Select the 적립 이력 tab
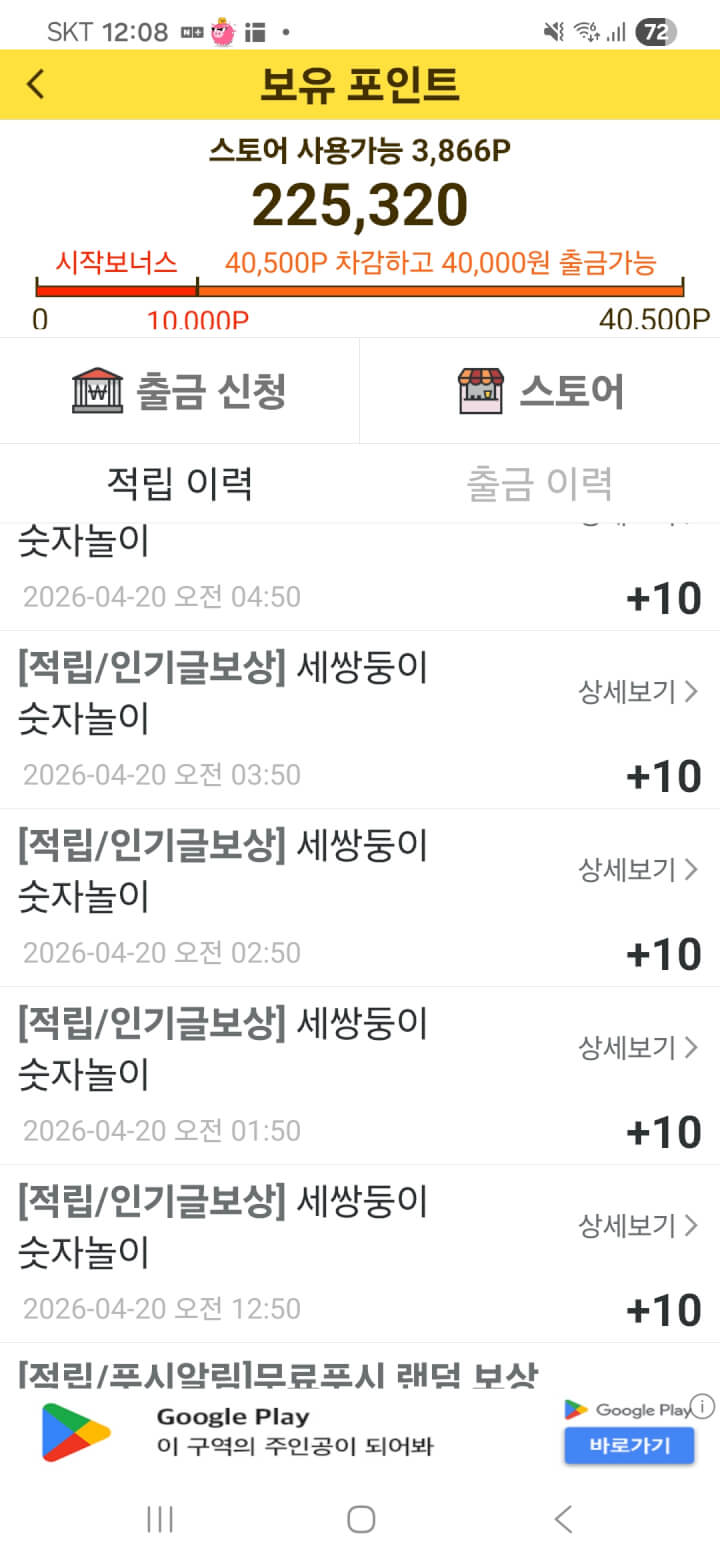The image size is (720, 1560). tap(180, 483)
